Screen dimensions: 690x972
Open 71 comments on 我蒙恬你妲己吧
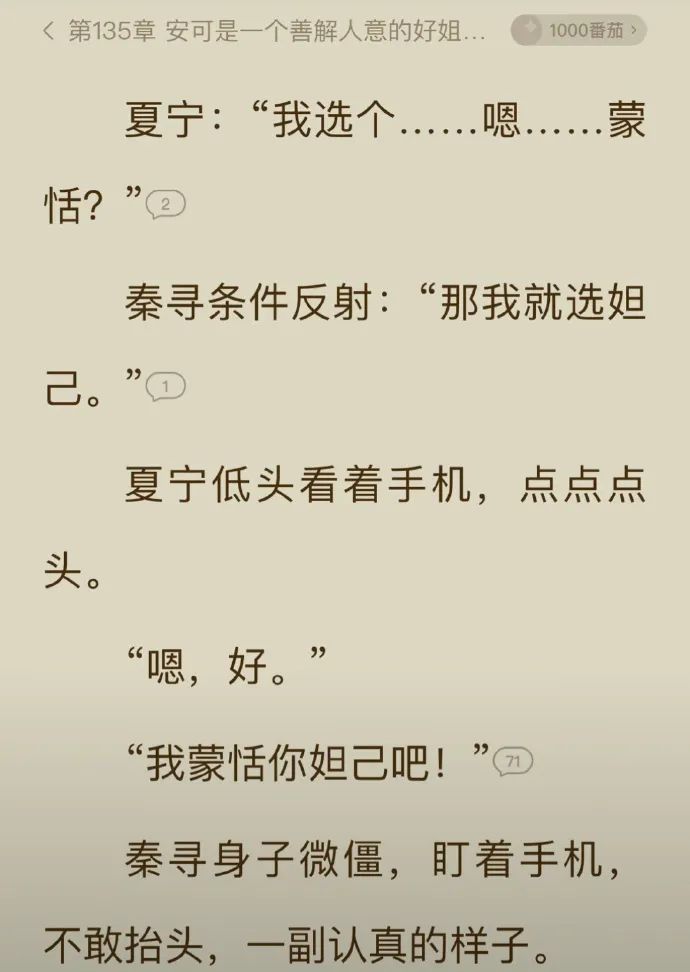pos(513,761)
